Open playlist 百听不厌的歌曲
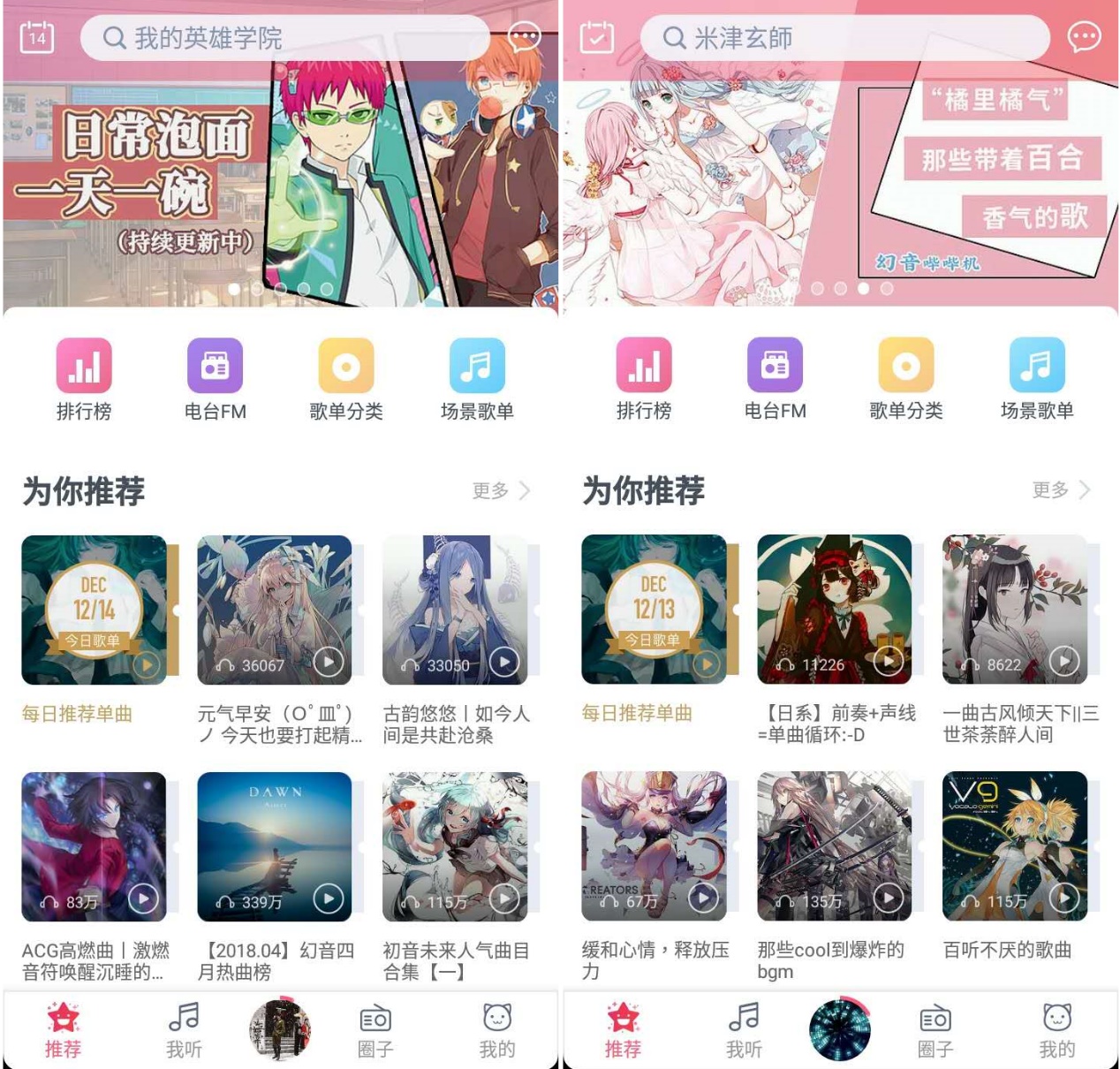This screenshot has width=1120, height=1069. point(1015,846)
